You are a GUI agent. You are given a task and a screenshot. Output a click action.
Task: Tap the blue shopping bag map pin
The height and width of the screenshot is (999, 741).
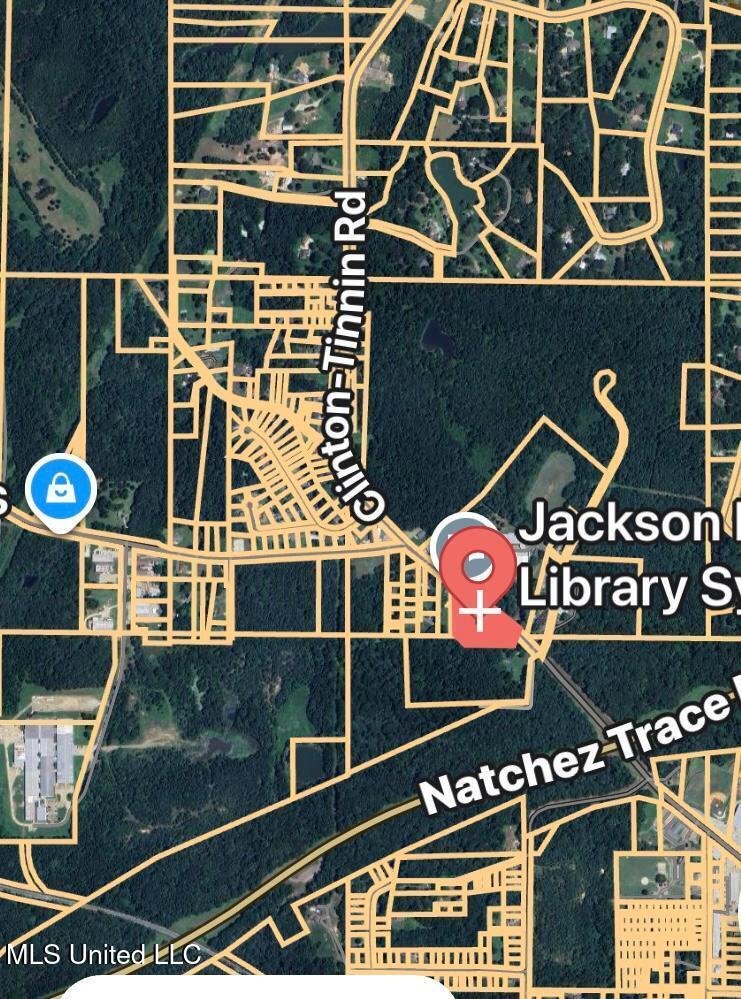(62, 490)
